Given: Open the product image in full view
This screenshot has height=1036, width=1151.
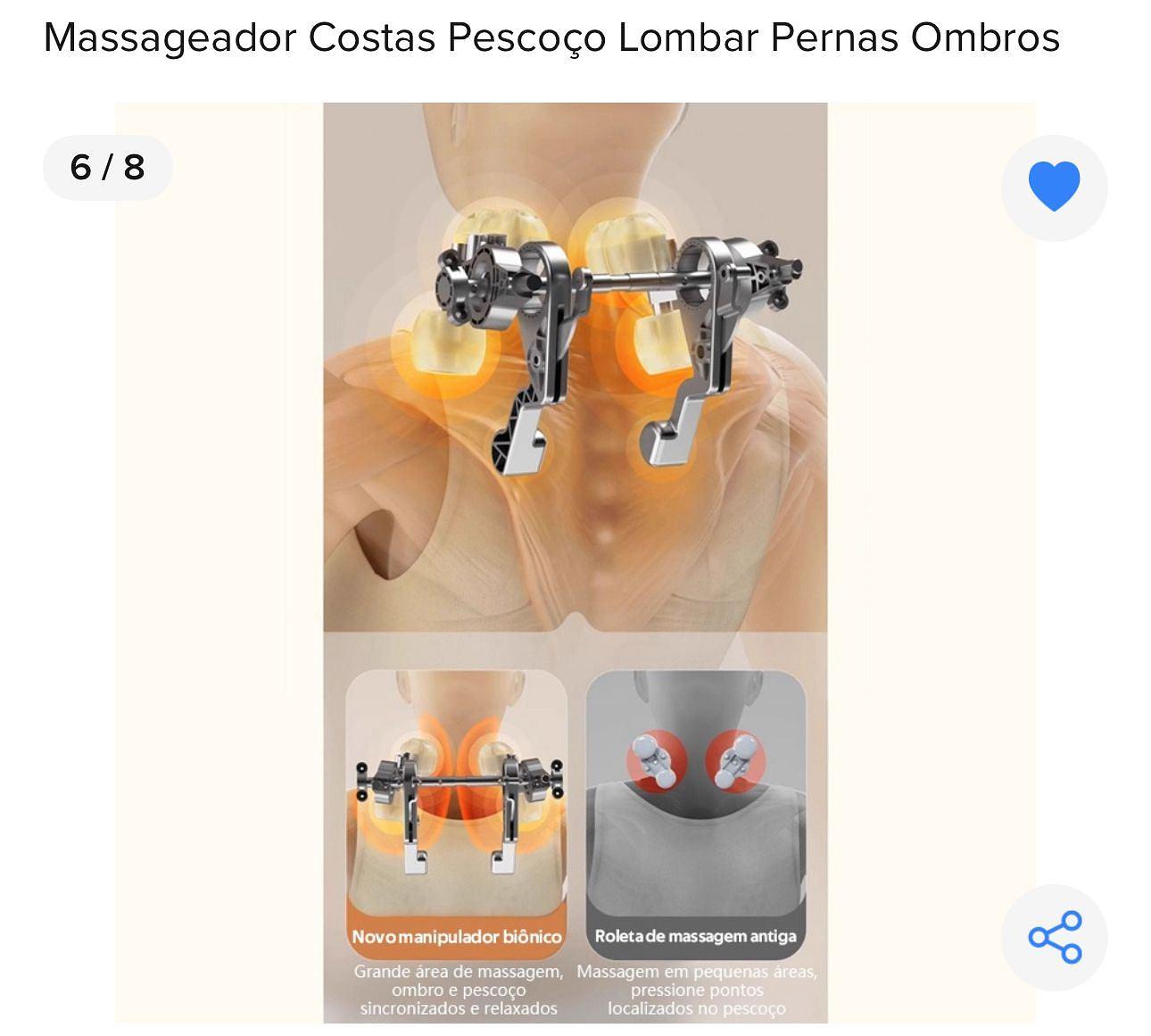Looking at the screenshot, I should coord(575,446).
